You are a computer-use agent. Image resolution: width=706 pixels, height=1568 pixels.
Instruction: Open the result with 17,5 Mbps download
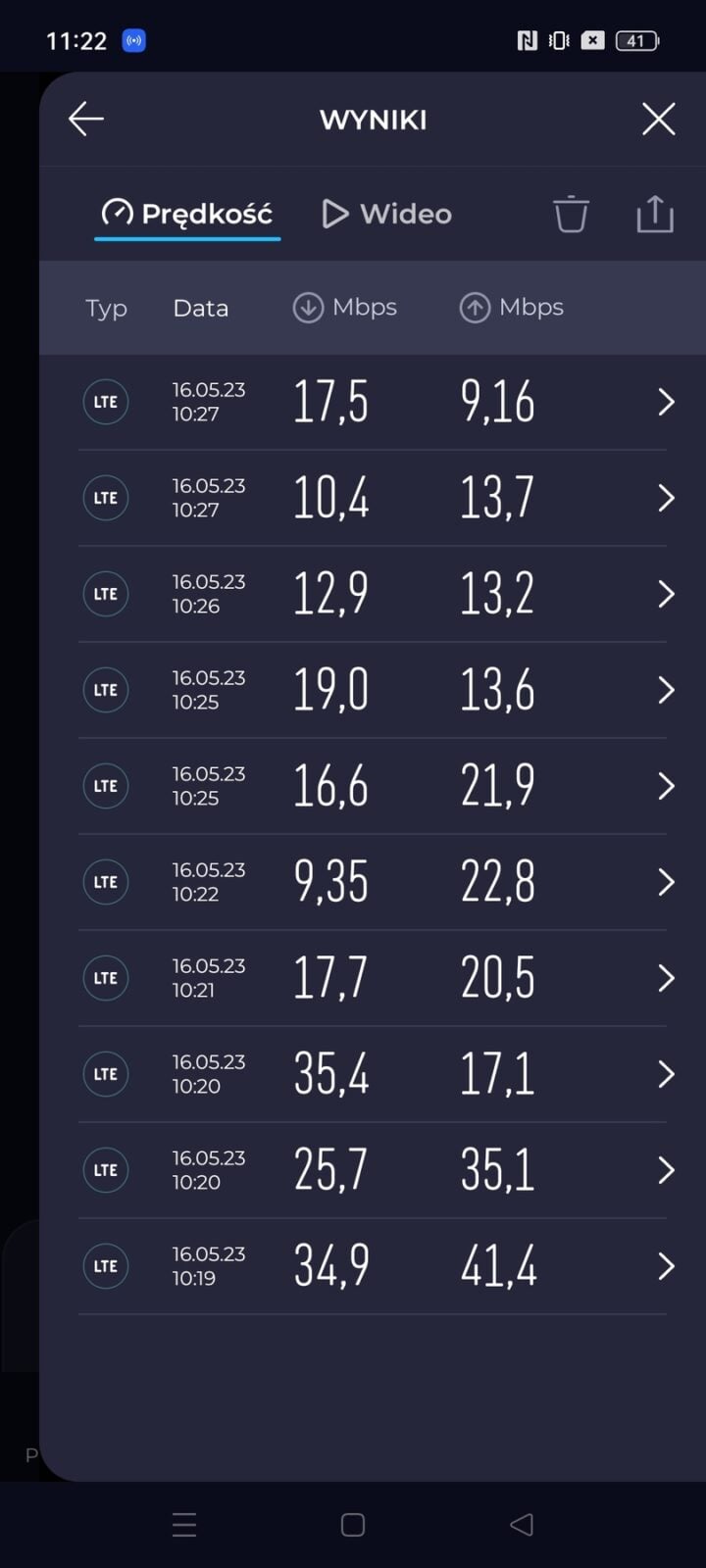[373, 402]
